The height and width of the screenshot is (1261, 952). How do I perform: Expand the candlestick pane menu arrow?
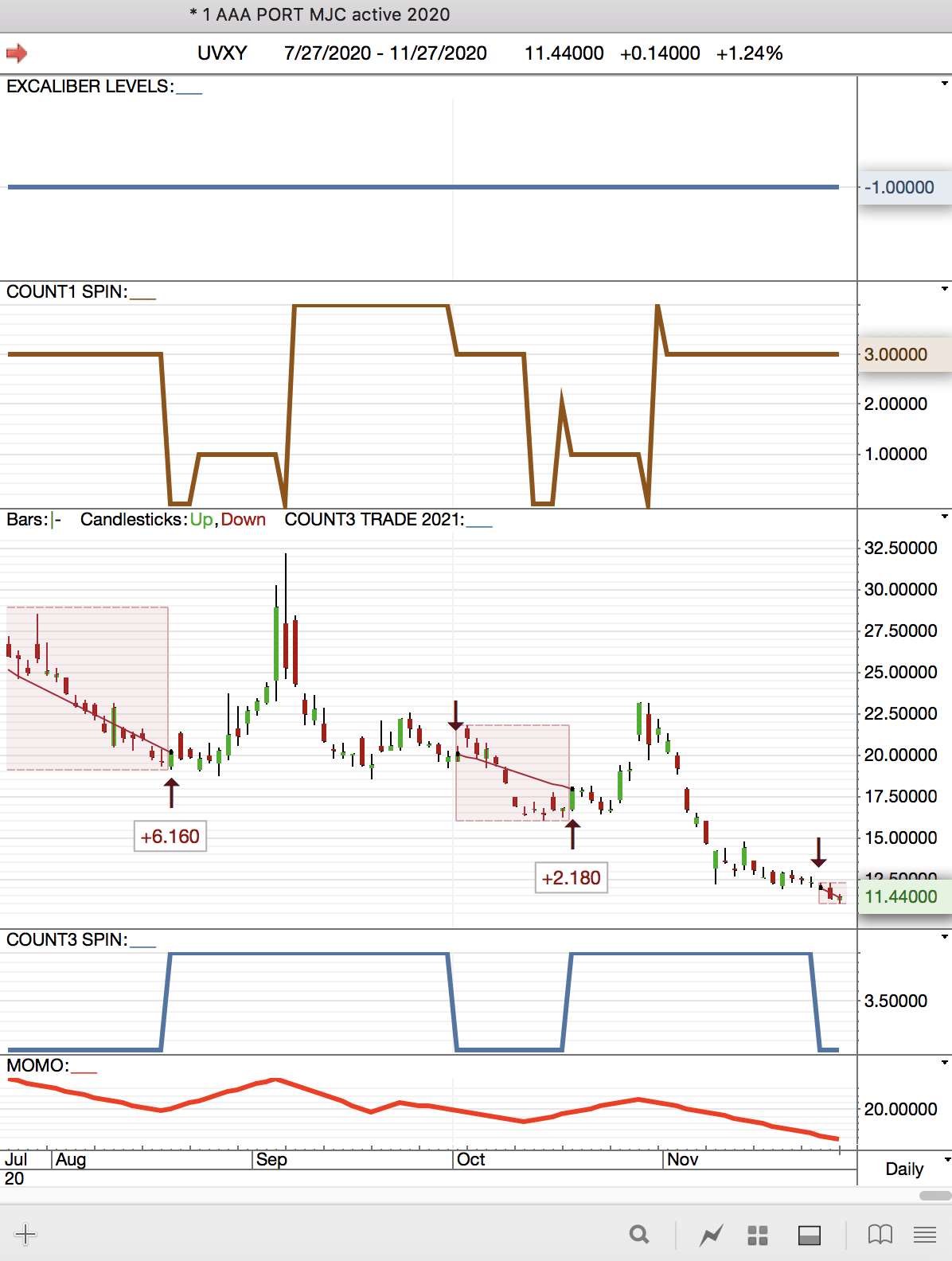tap(945, 517)
